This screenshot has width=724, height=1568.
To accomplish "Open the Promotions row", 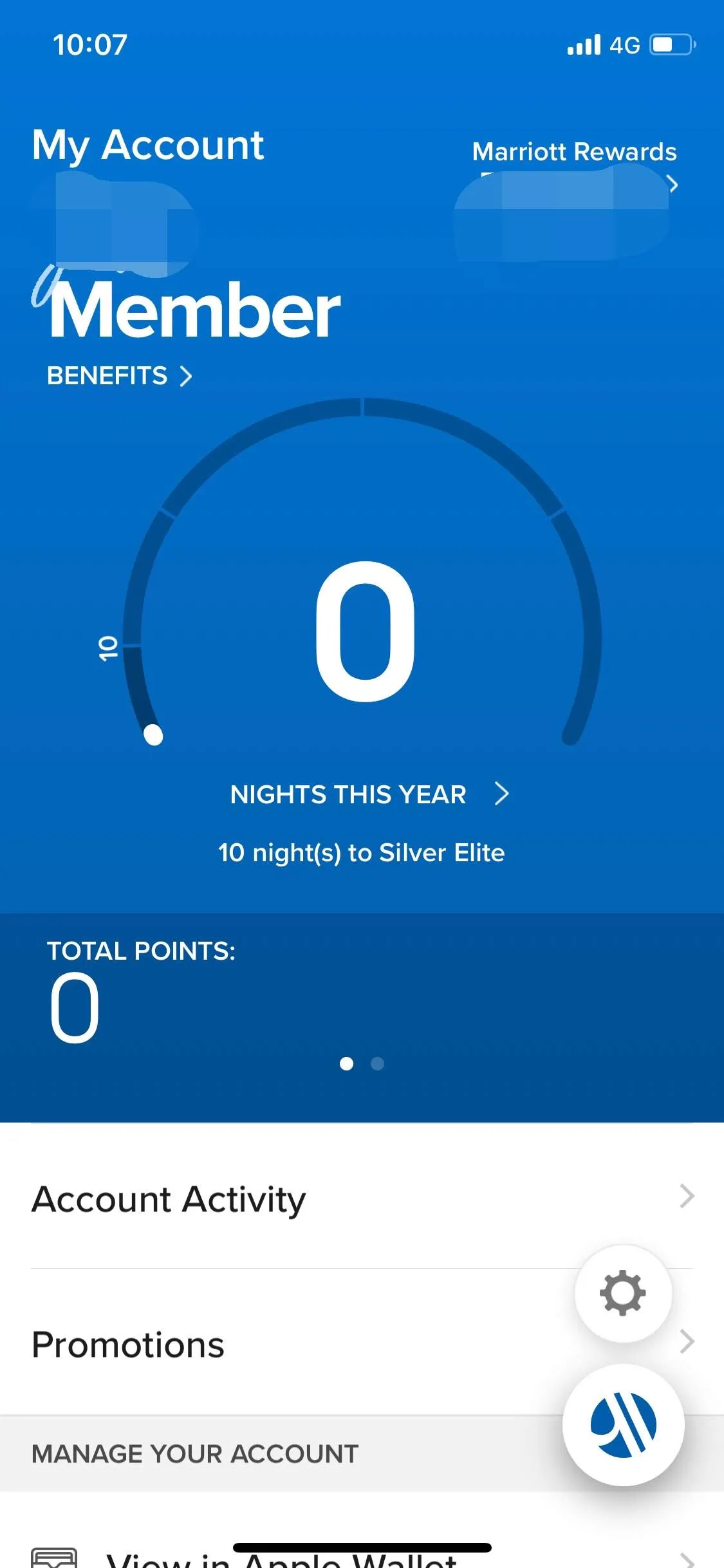I will pyautogui.click(x=362, y=1343).
